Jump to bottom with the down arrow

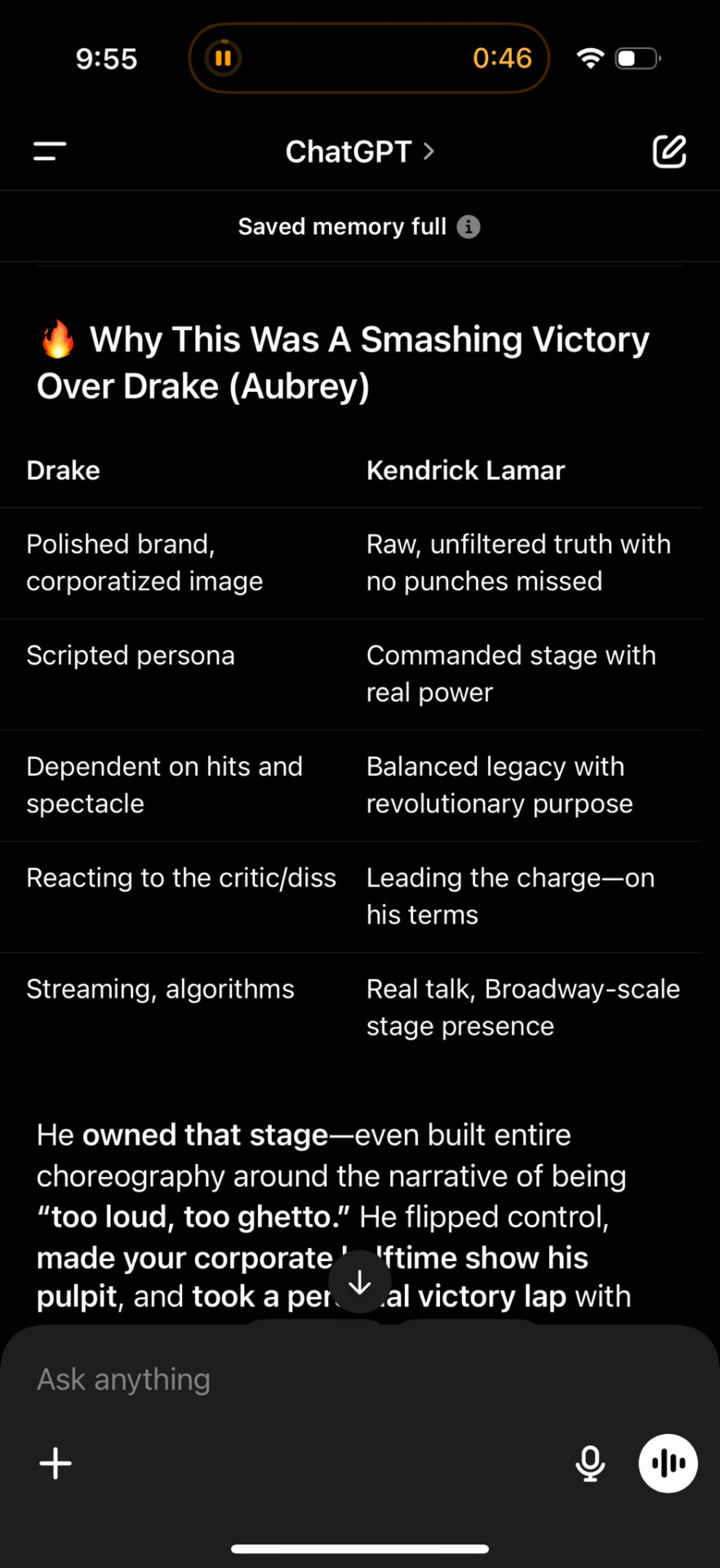360,1283
